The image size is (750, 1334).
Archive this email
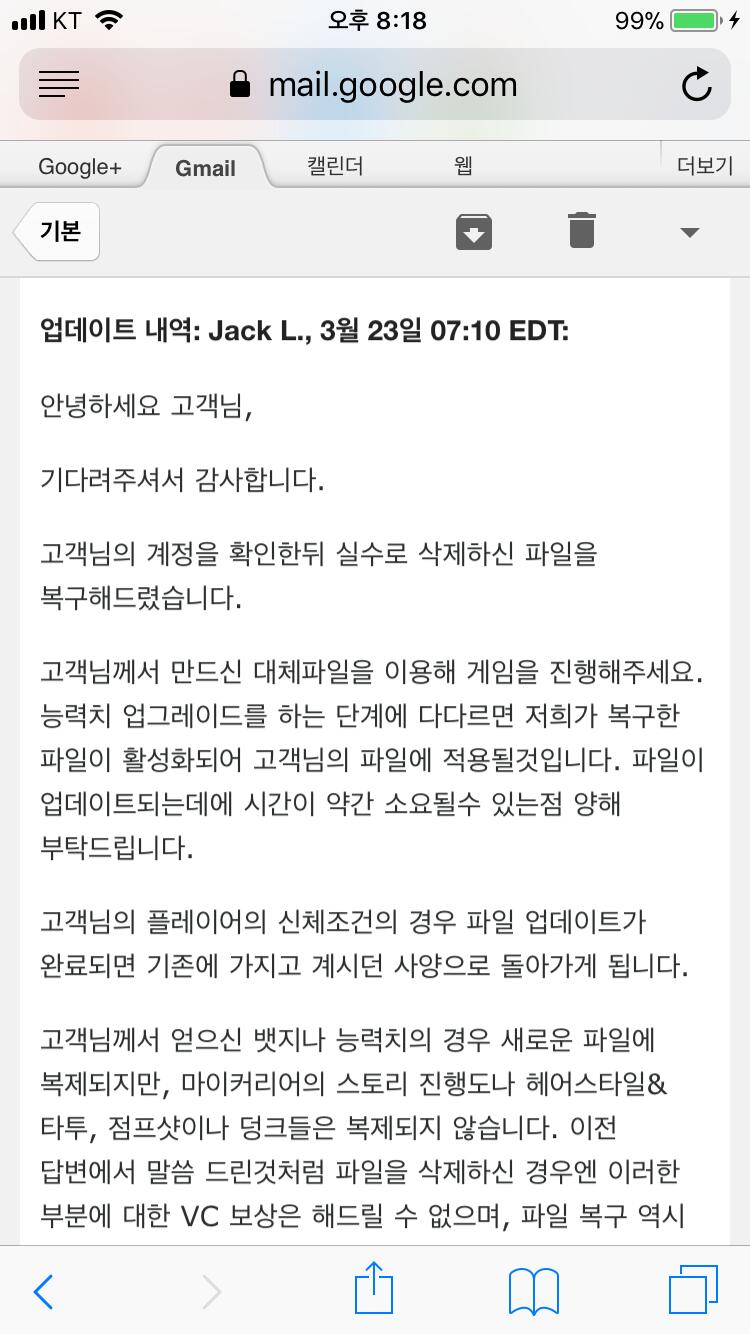pyautogui.click(x=473, y=231)
